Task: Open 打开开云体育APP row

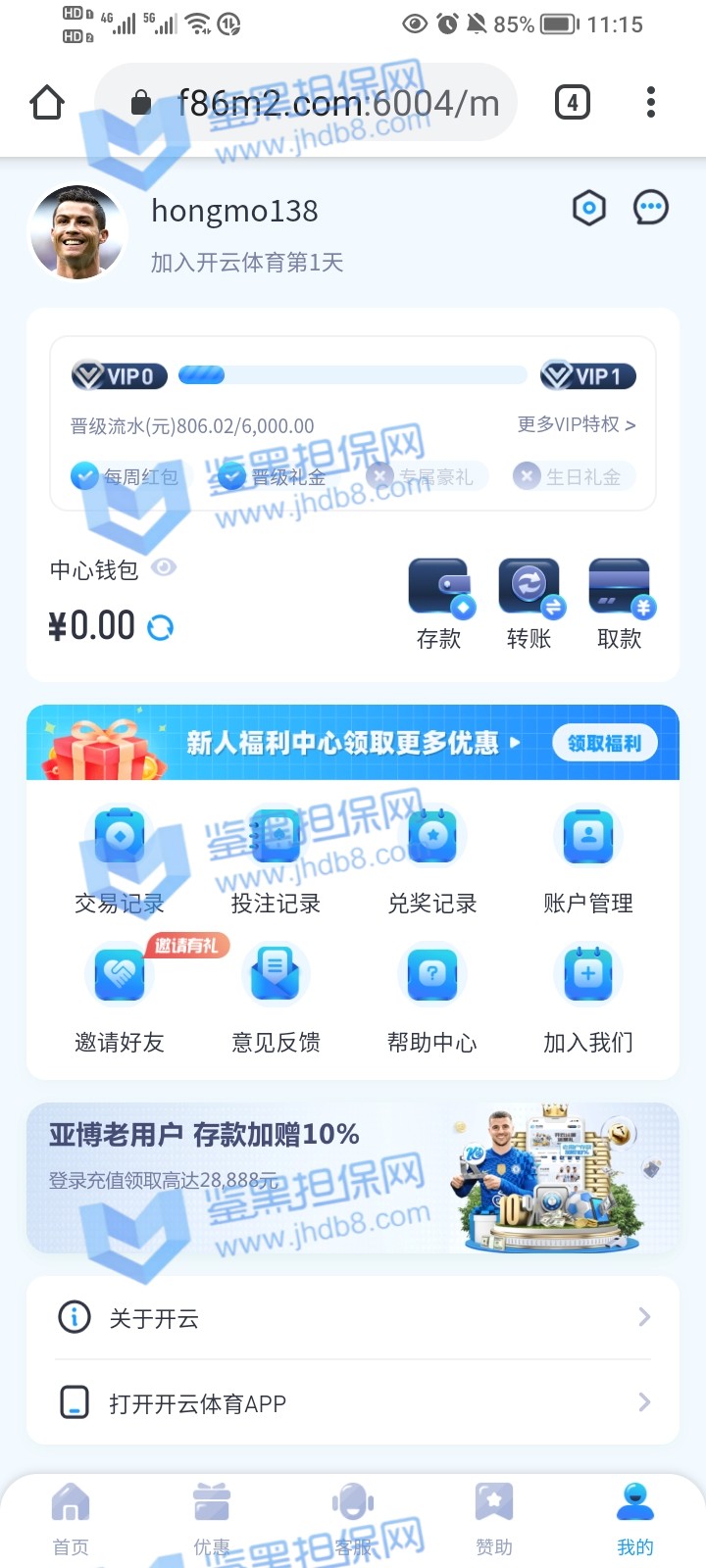Action: (353, 1403)
